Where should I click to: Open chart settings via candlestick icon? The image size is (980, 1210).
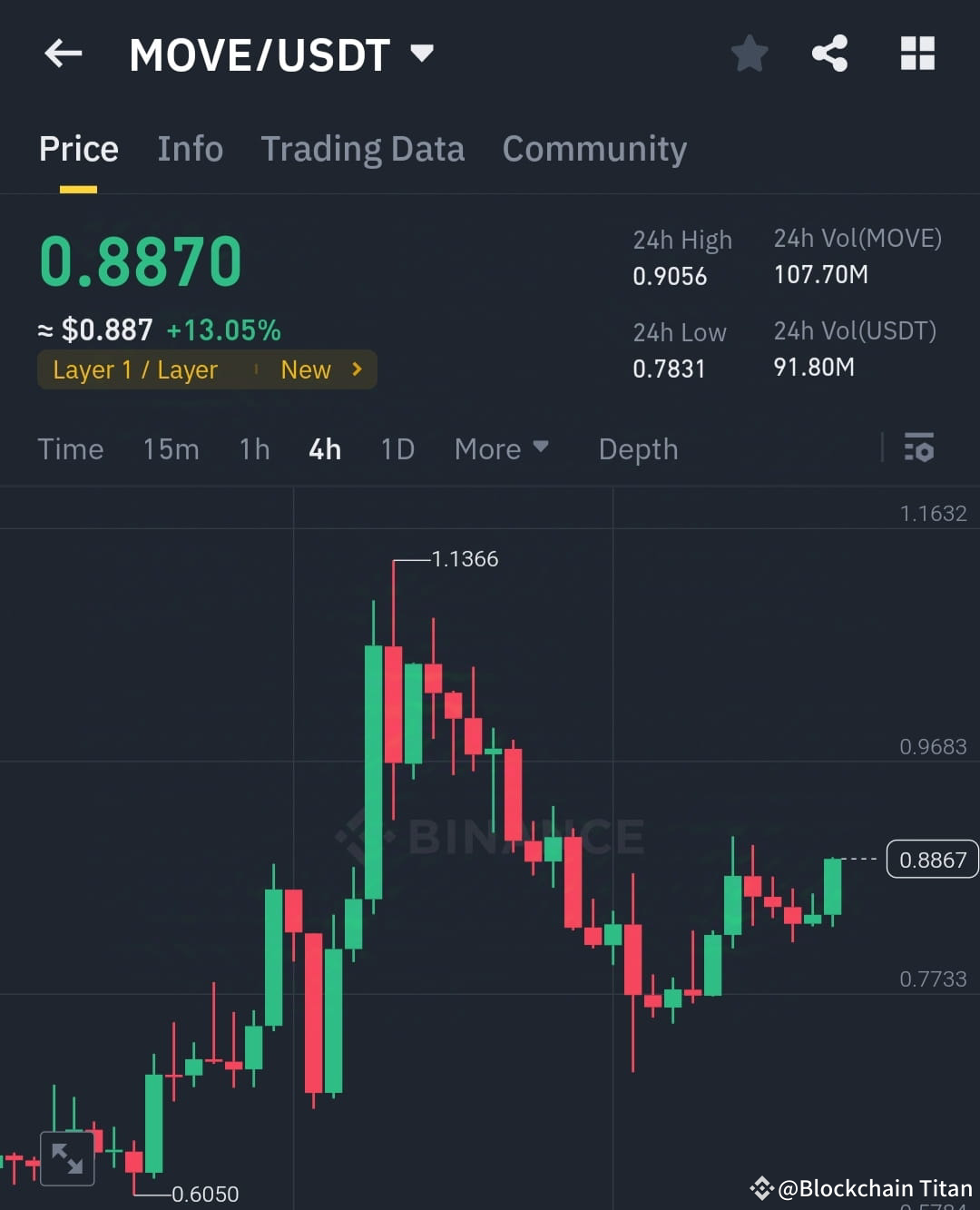(x=919, y=448)
